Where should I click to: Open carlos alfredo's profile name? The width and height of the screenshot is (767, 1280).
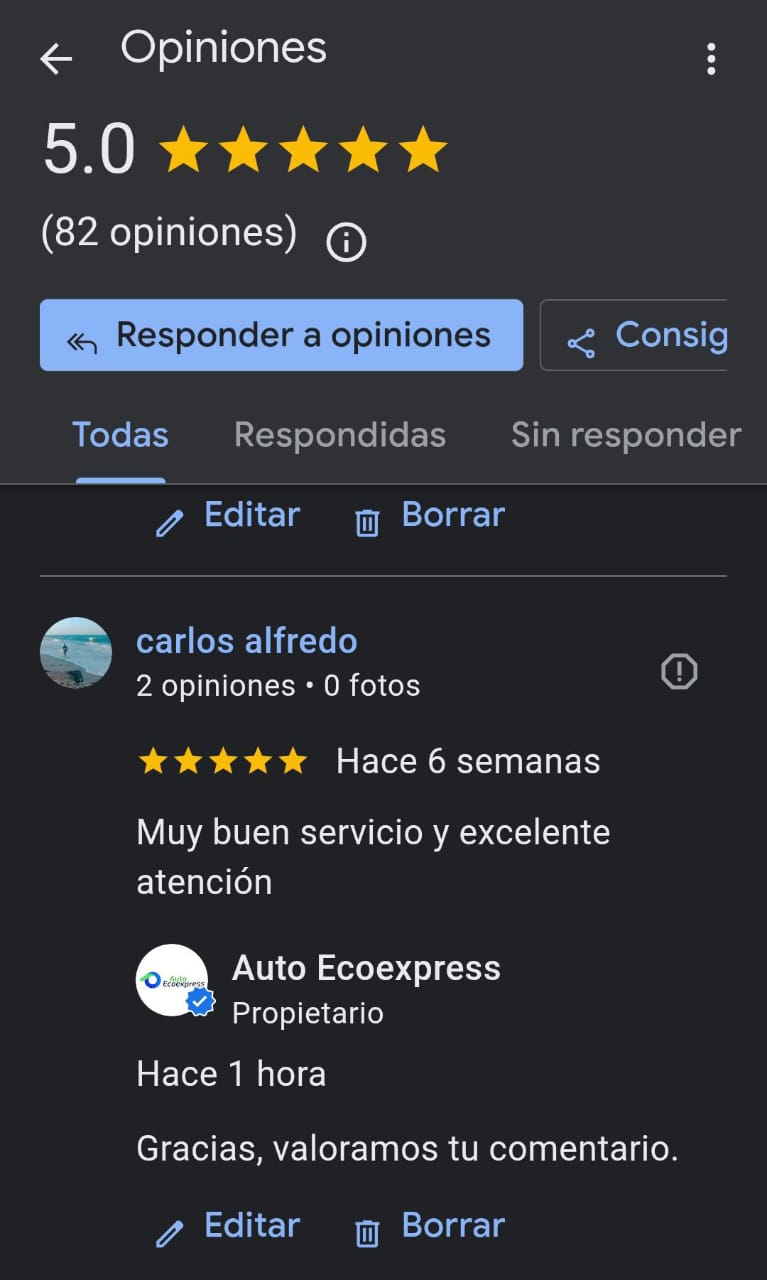(x=246, y=641)
